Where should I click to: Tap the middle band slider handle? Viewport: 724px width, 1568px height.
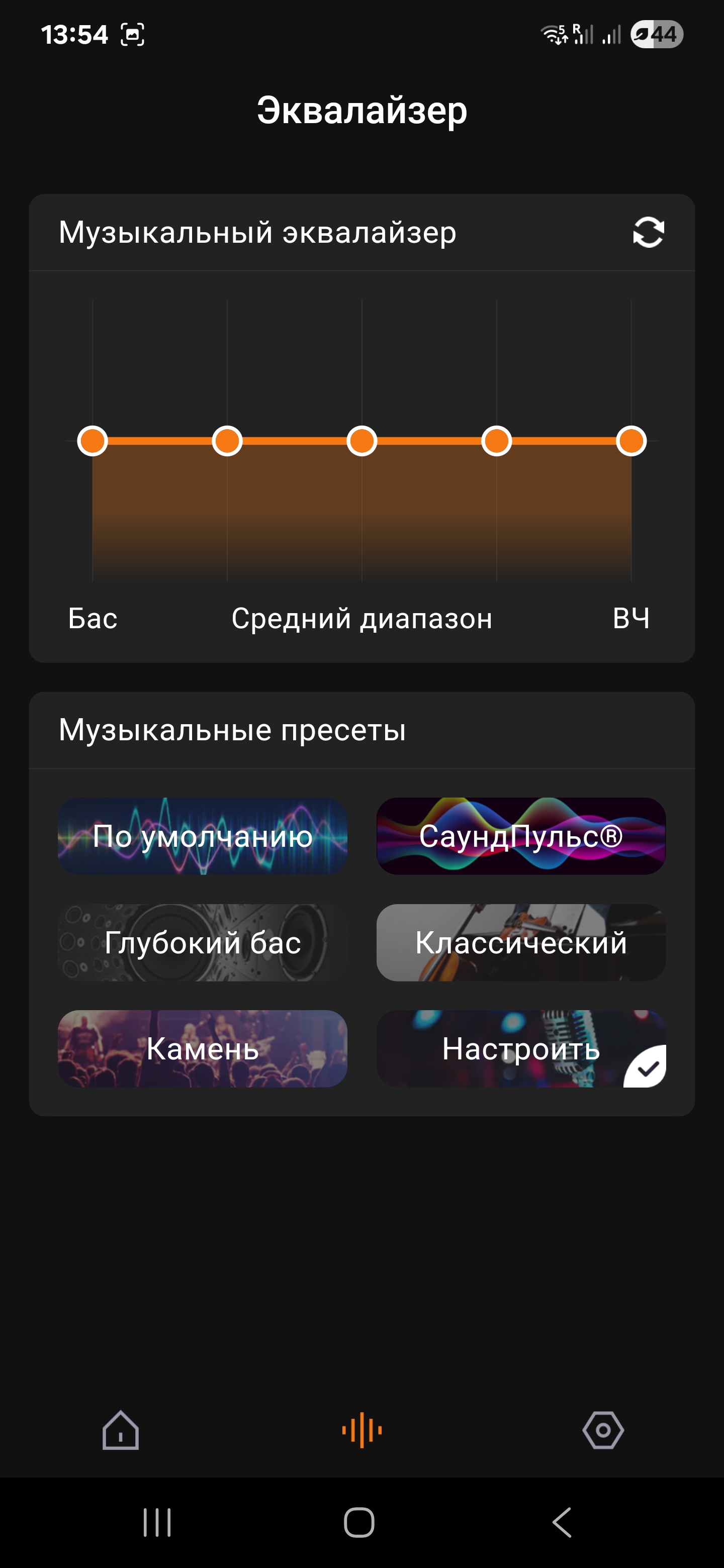361,441
